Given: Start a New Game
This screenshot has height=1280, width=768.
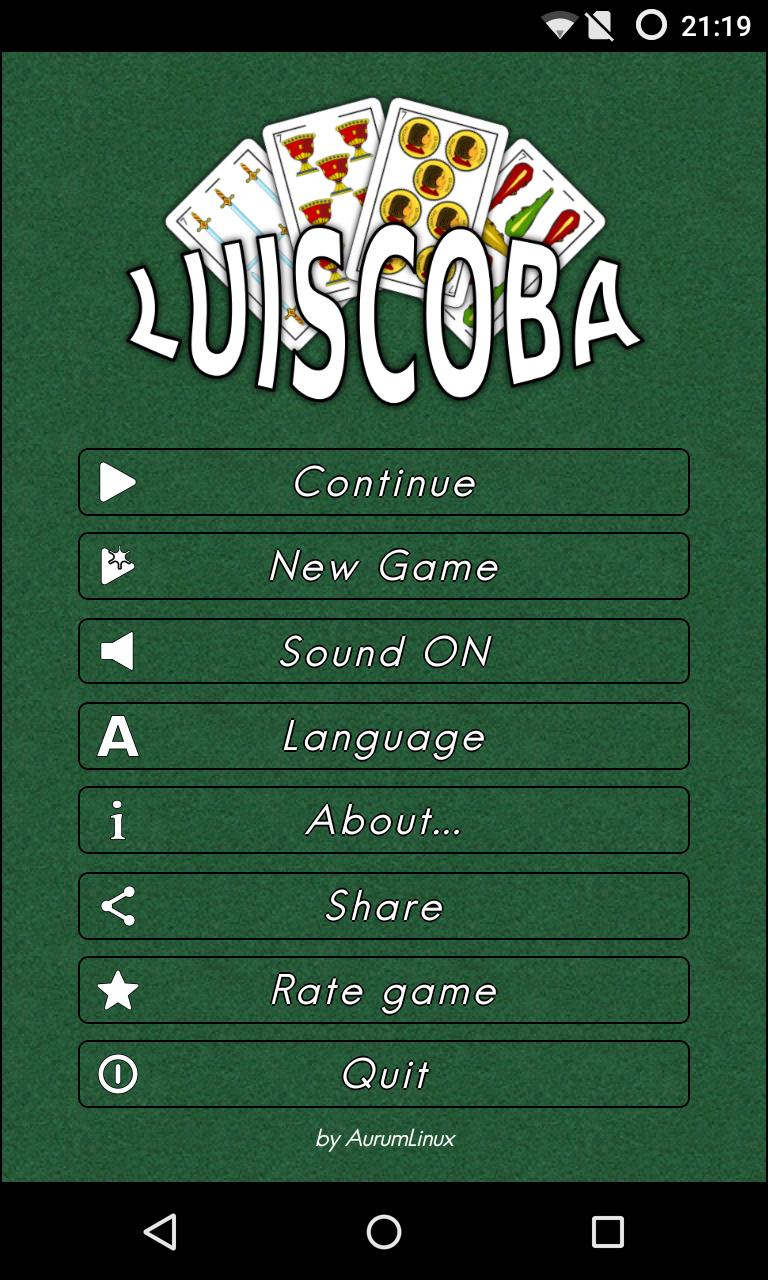Looking at the screenshot, I should pyautogui.click(x=384, y=566).
